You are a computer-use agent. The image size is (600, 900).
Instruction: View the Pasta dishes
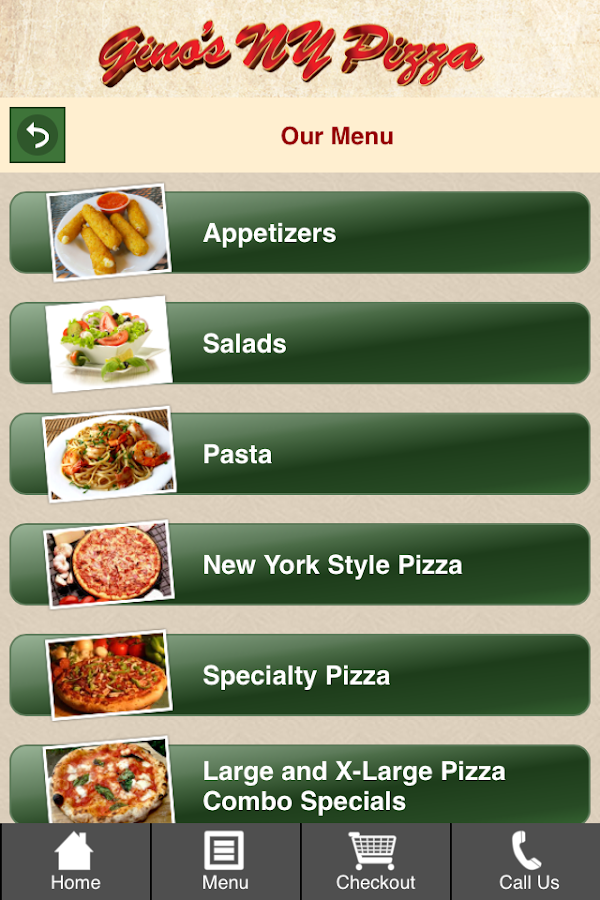[300, 454]
